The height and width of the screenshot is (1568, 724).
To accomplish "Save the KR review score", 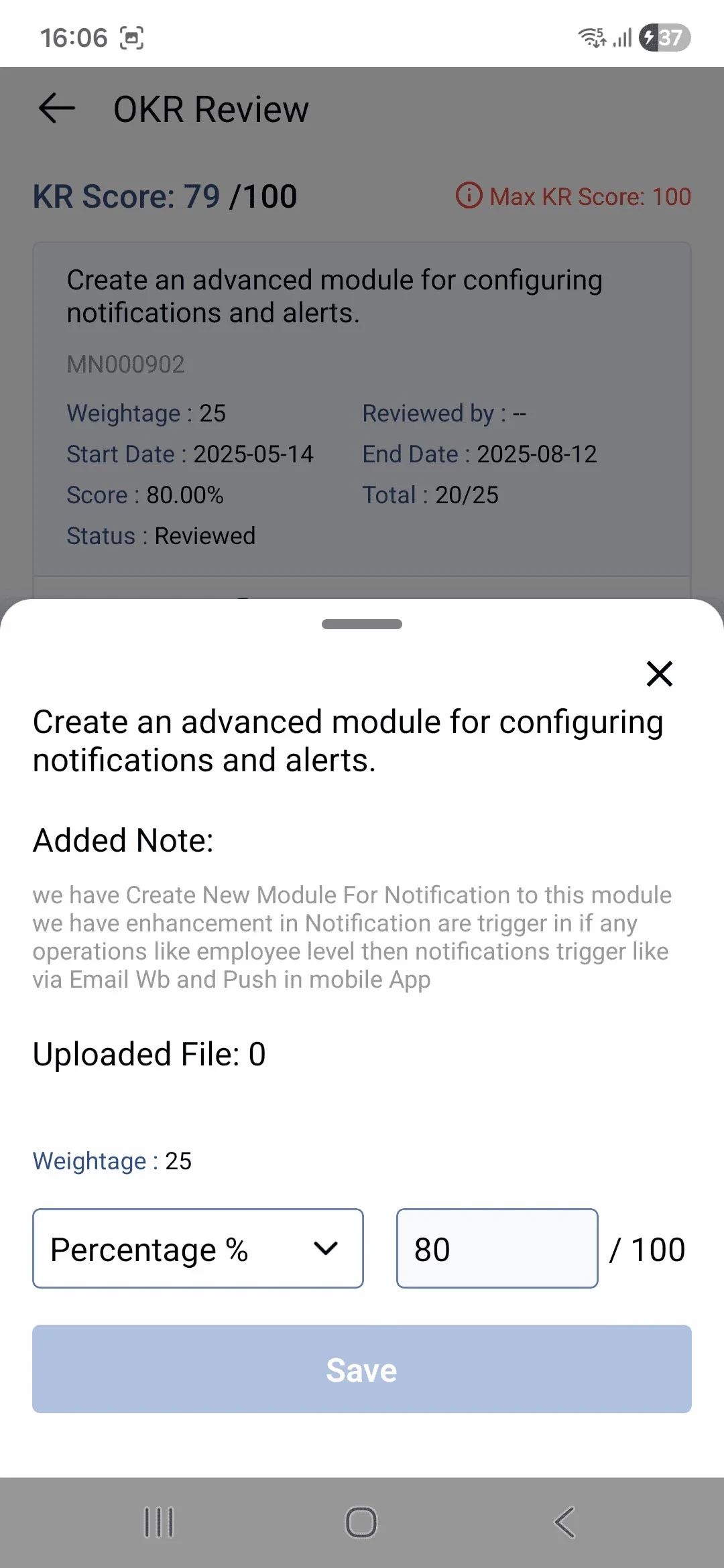I will click(x=362, y=1369).
